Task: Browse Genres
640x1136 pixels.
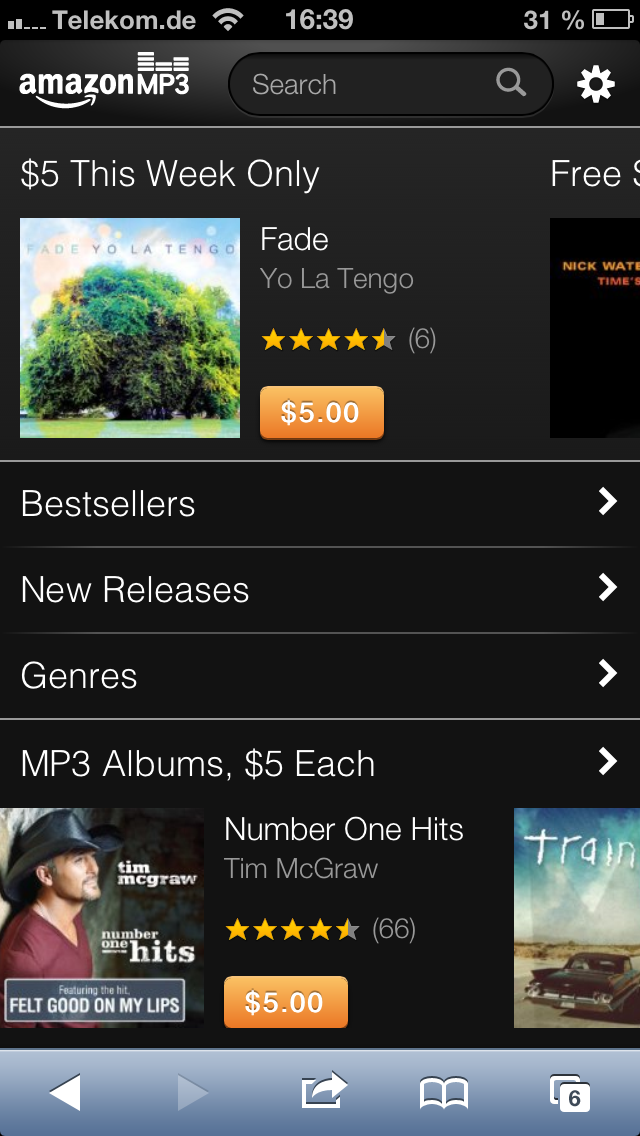Action: coord(320,676)
